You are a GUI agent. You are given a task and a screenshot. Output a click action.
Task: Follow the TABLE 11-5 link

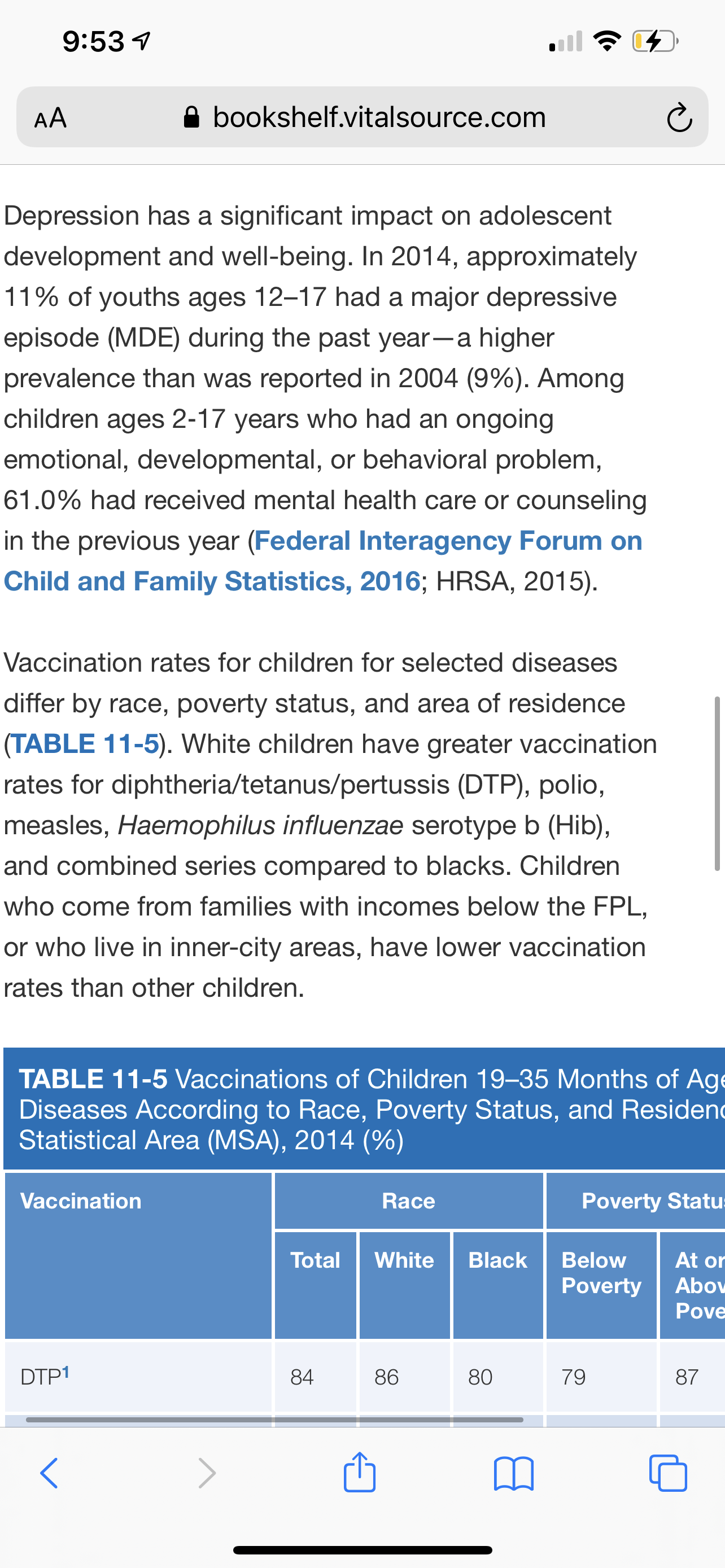[x=85, y=744]
